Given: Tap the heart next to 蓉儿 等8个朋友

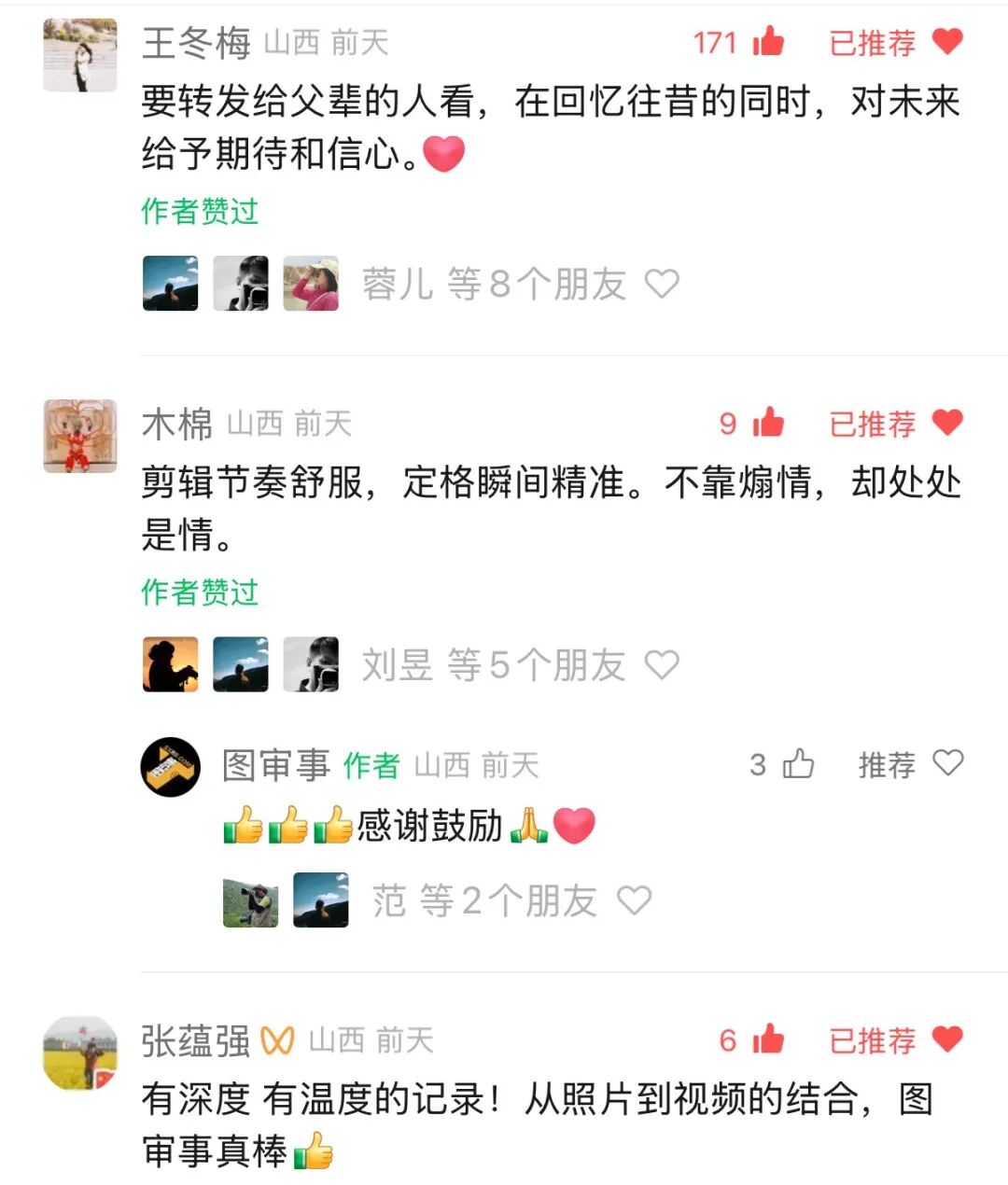Looking at the screenshot, I should click(662, 284).
